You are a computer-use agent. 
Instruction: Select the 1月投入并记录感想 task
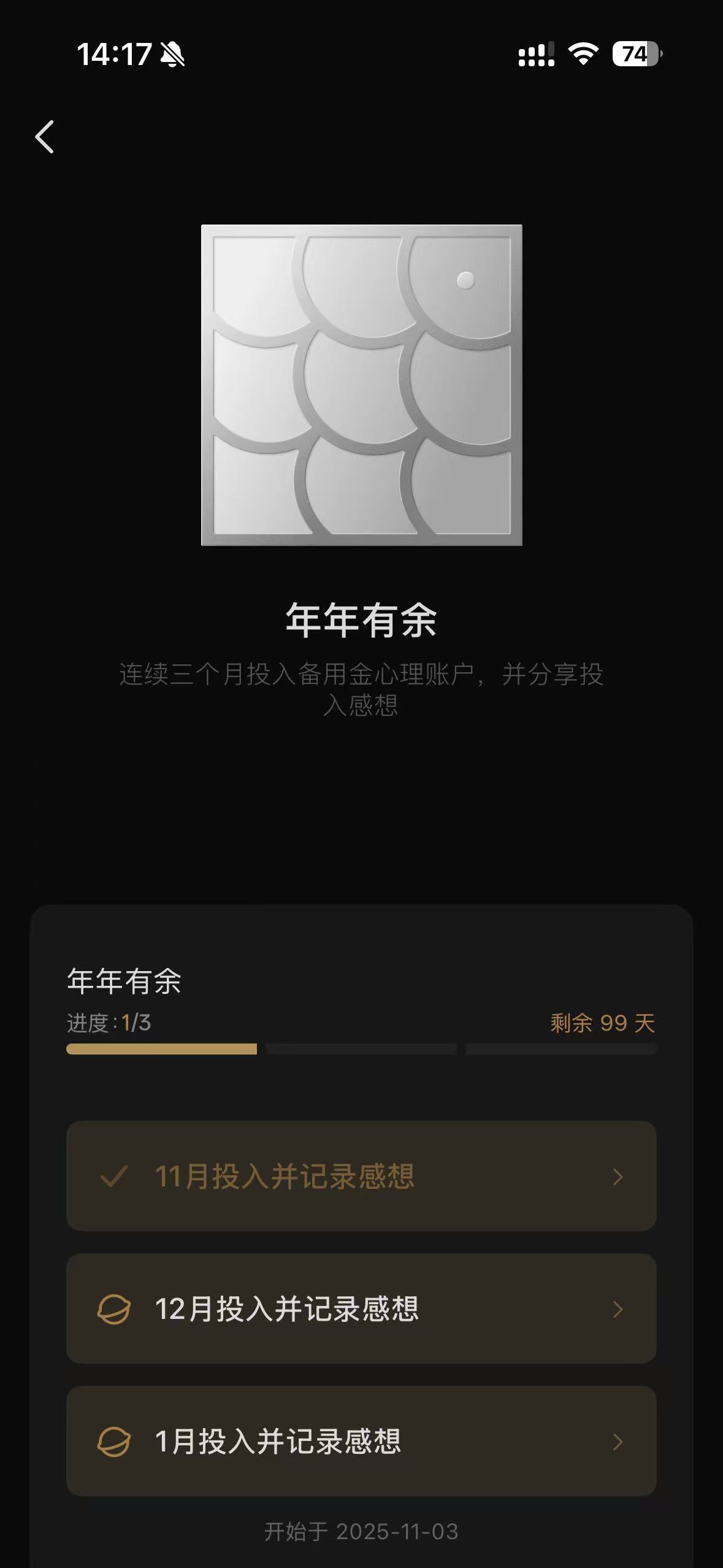361,1441
